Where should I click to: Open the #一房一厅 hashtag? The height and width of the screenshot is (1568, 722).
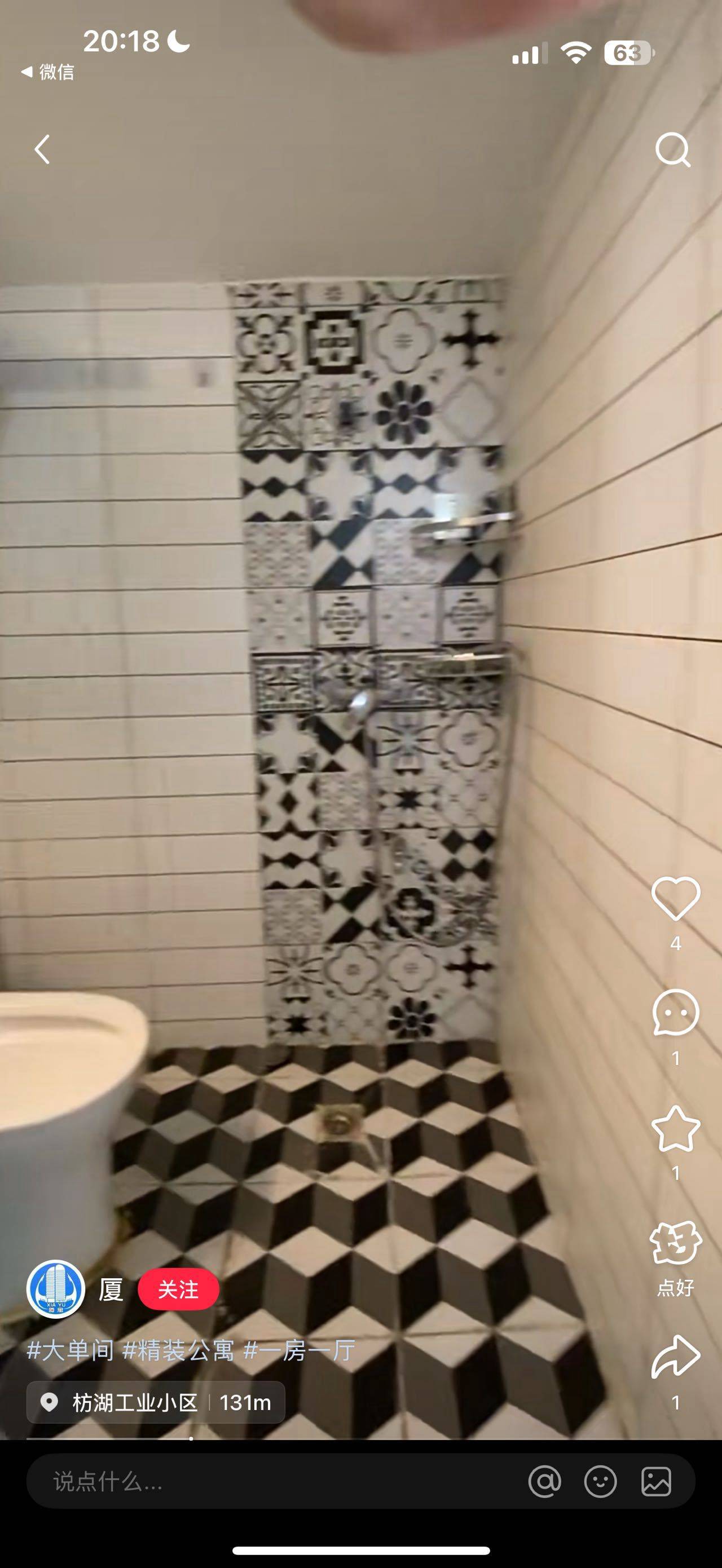[x=300, y=1350]
